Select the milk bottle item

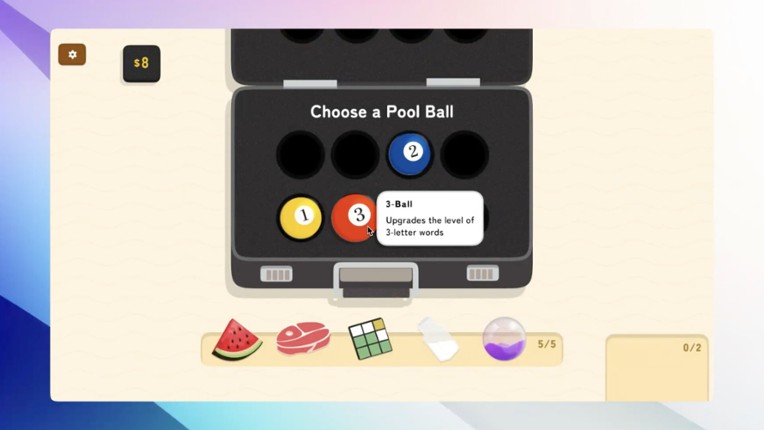[437, 340]
